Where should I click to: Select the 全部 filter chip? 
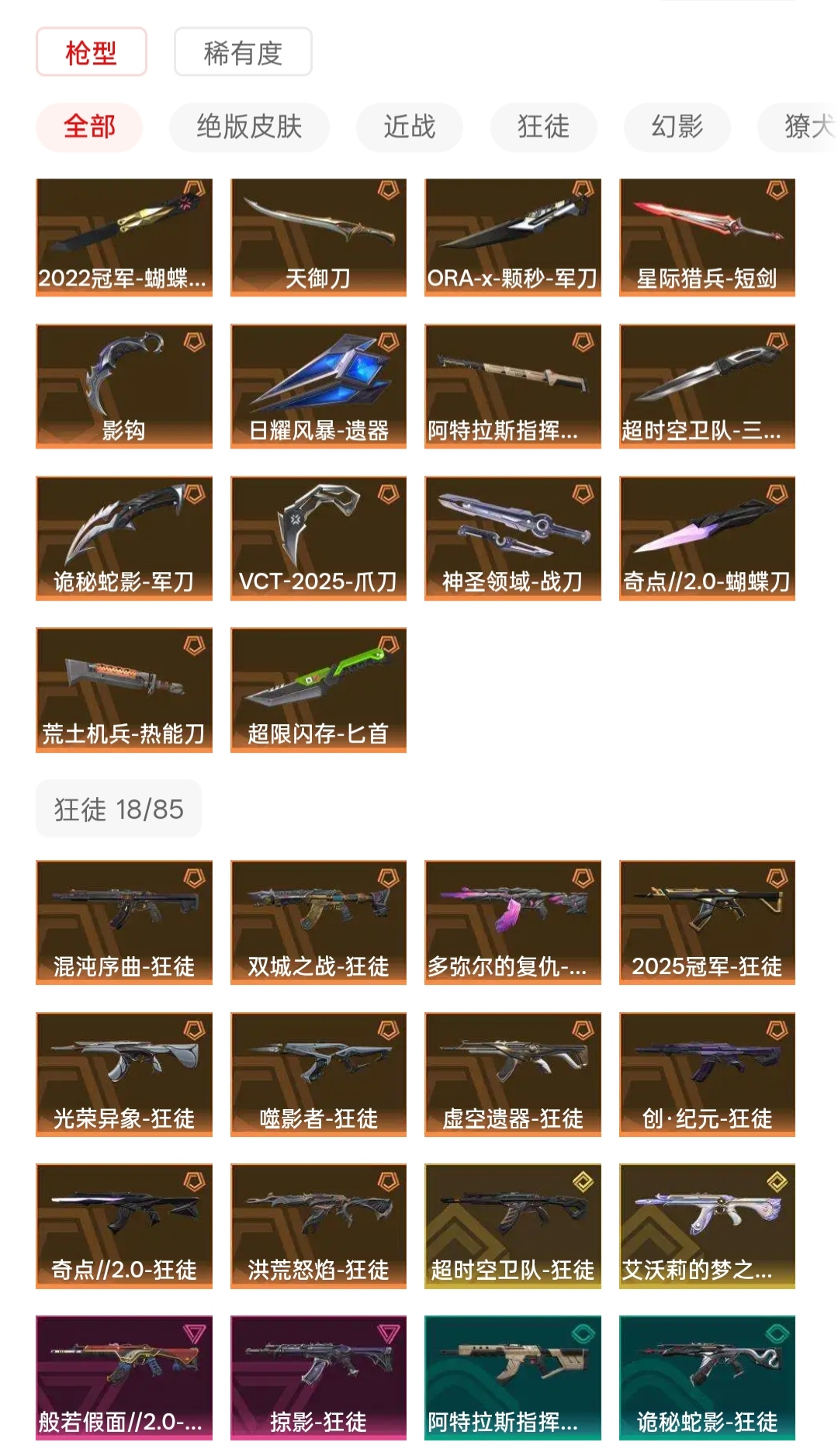(x=89, y=127)
